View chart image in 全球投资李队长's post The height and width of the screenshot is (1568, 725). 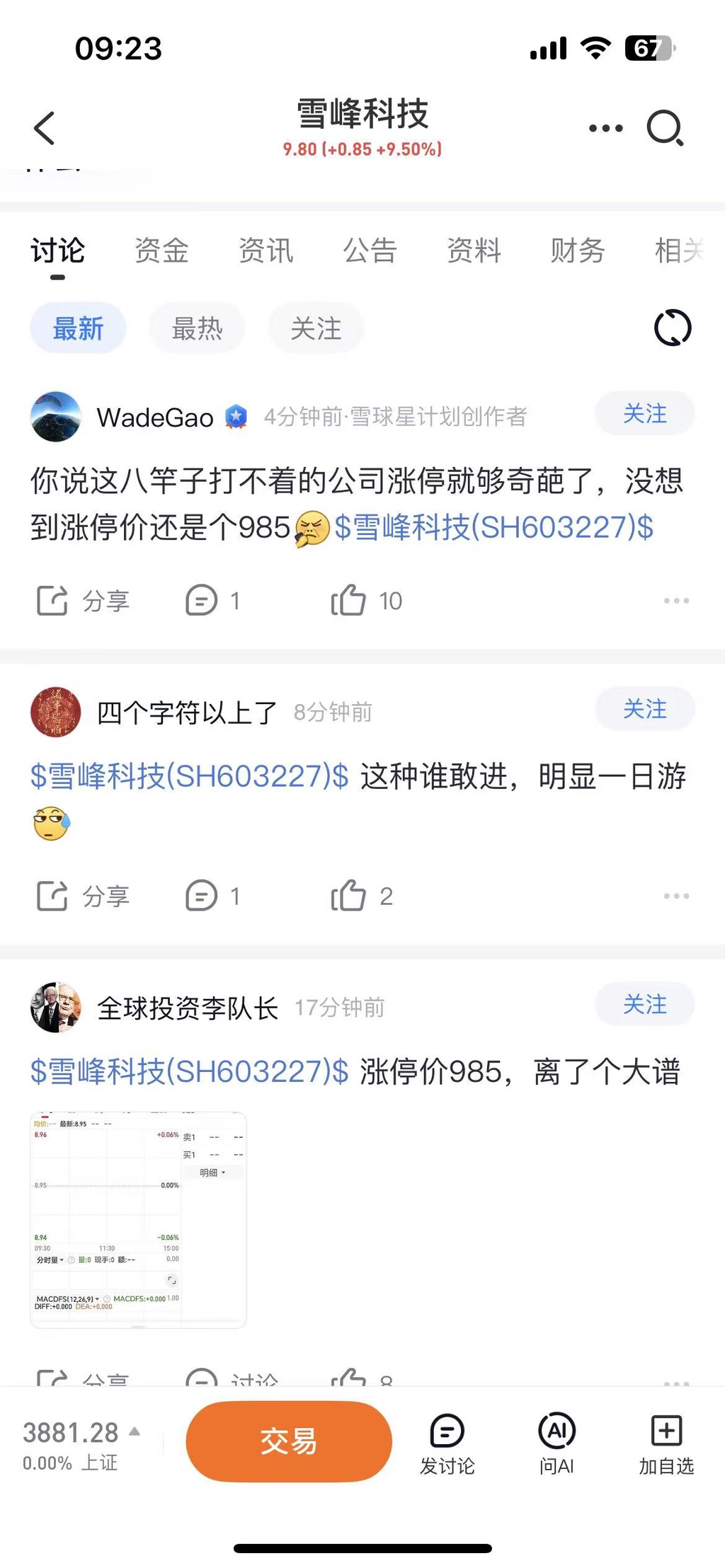139,1220
